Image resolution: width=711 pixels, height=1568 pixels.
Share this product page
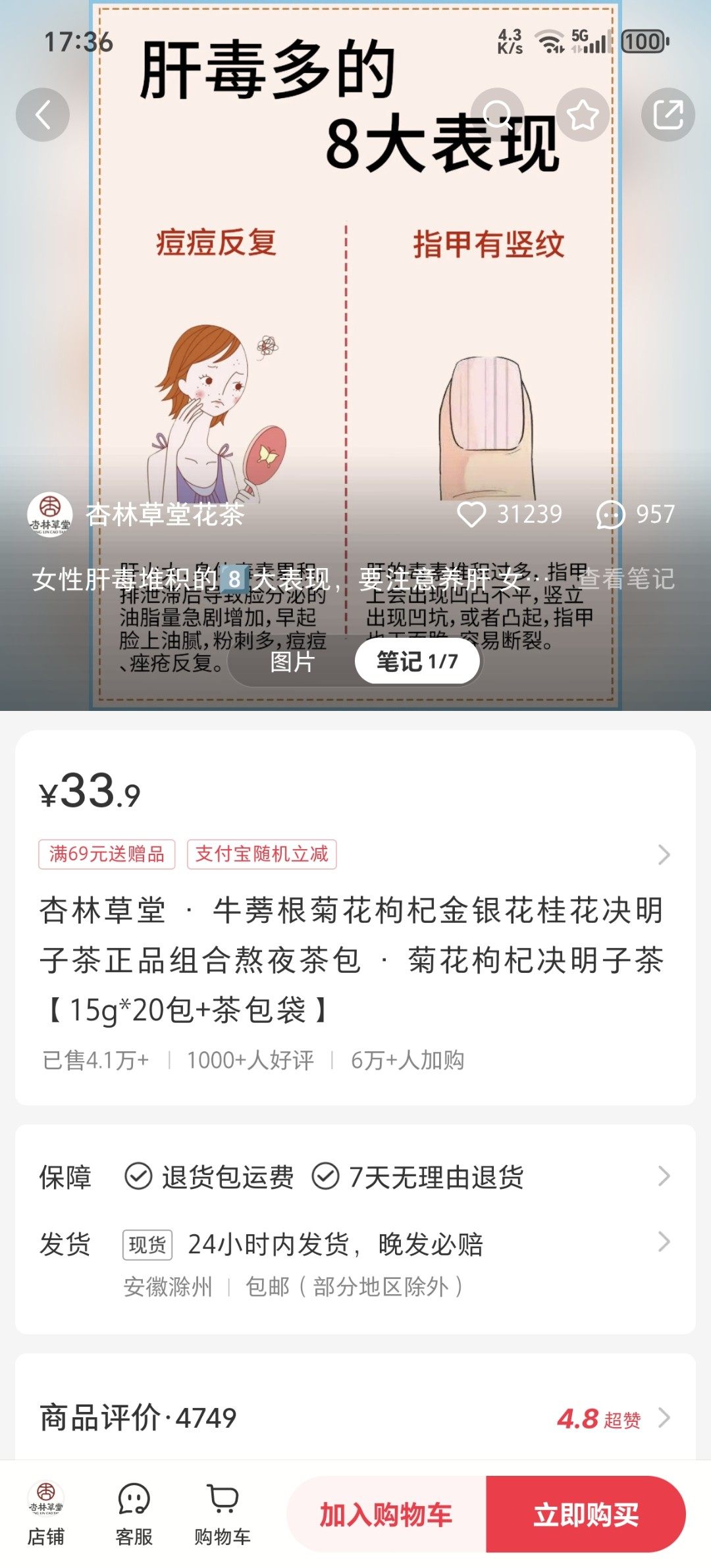[x=668, y=115]
